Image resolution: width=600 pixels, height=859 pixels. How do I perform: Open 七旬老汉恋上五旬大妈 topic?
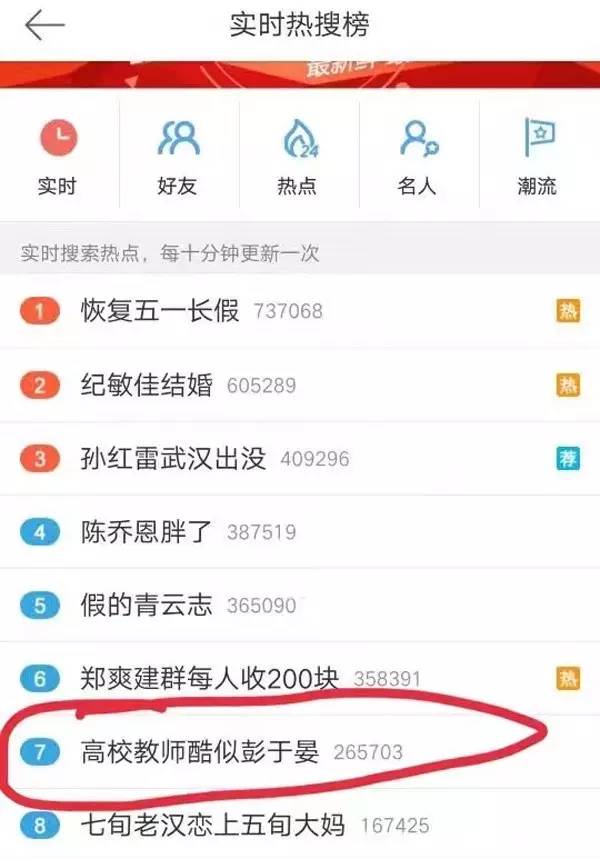pyautogui.click(x=213, y=826)
